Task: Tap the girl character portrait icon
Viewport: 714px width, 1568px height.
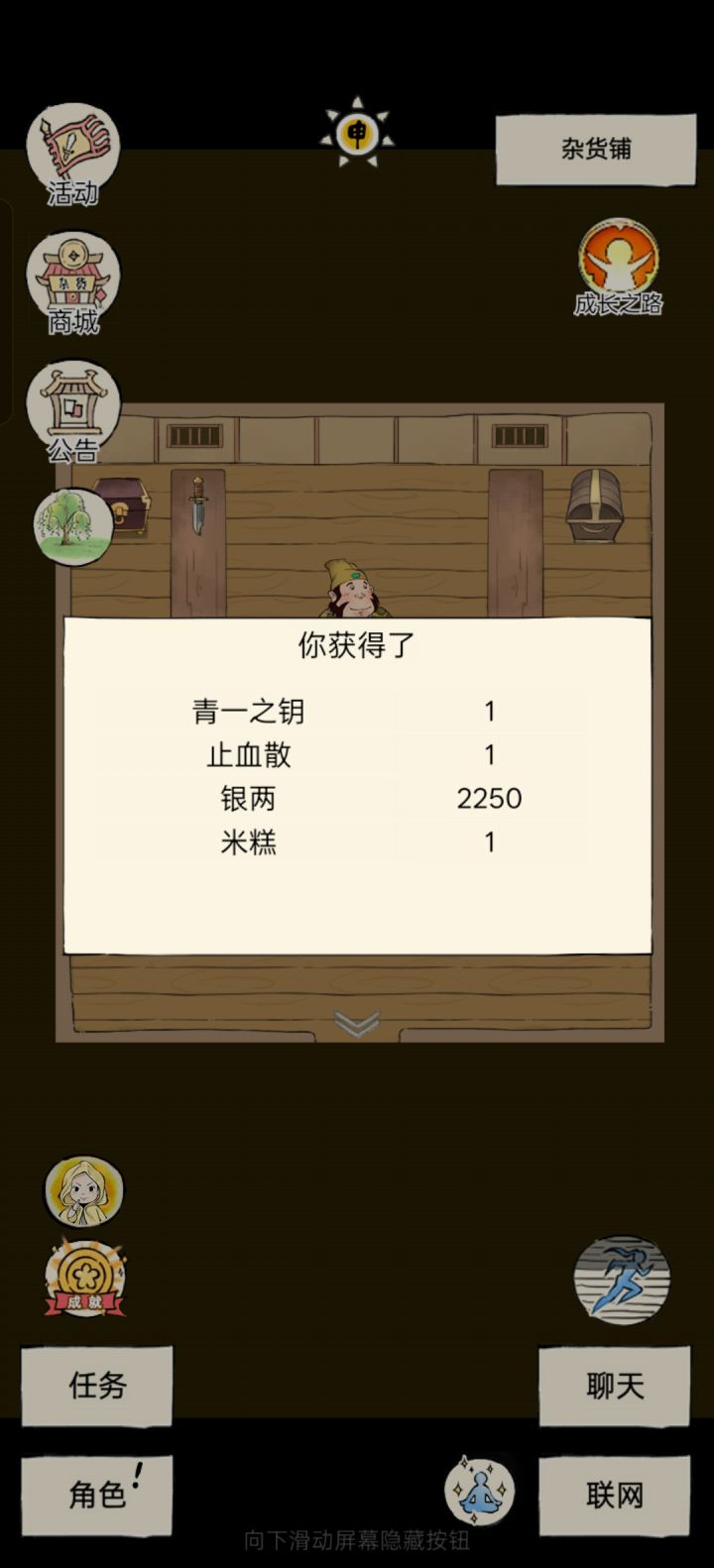Action: click(84, 1193)
